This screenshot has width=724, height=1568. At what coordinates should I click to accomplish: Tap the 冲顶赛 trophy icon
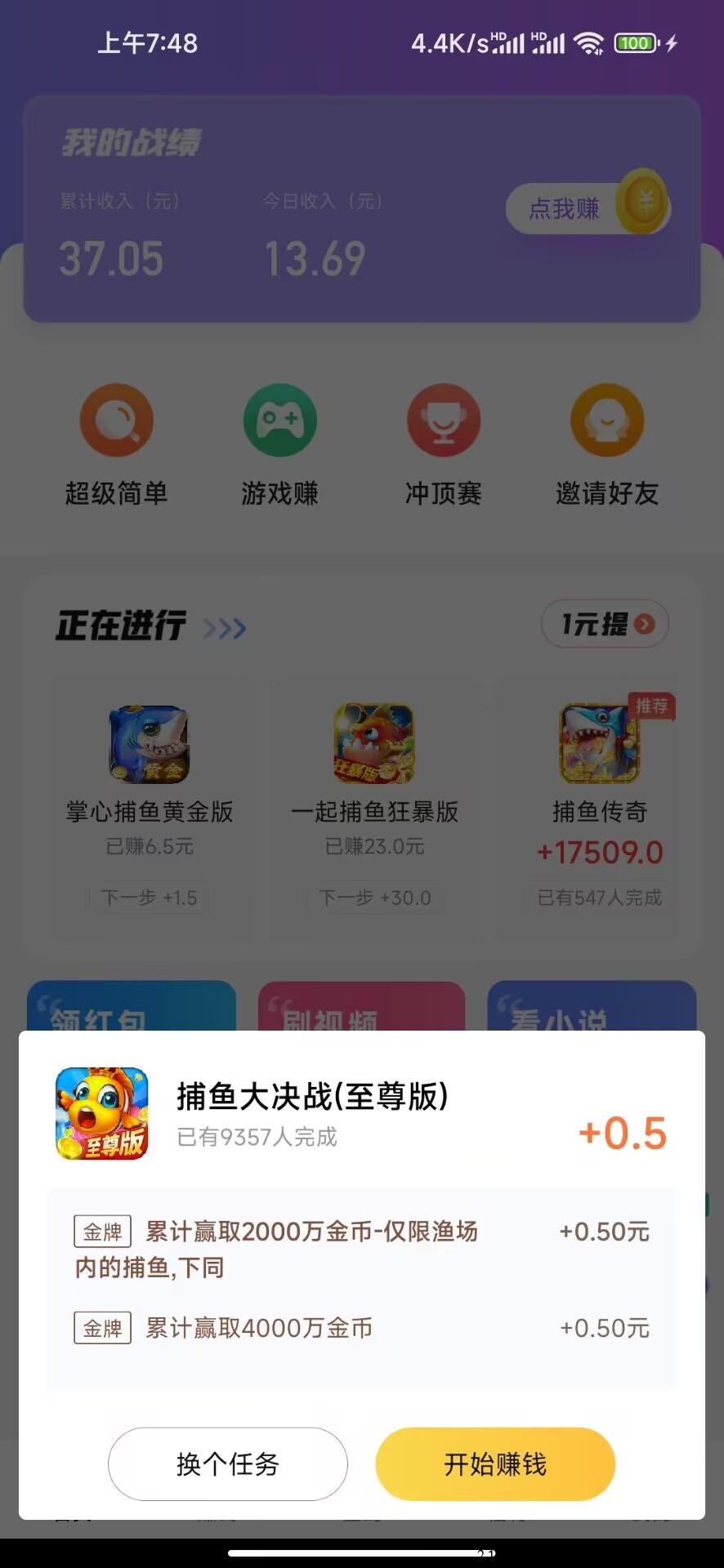(x=444, y=419)
